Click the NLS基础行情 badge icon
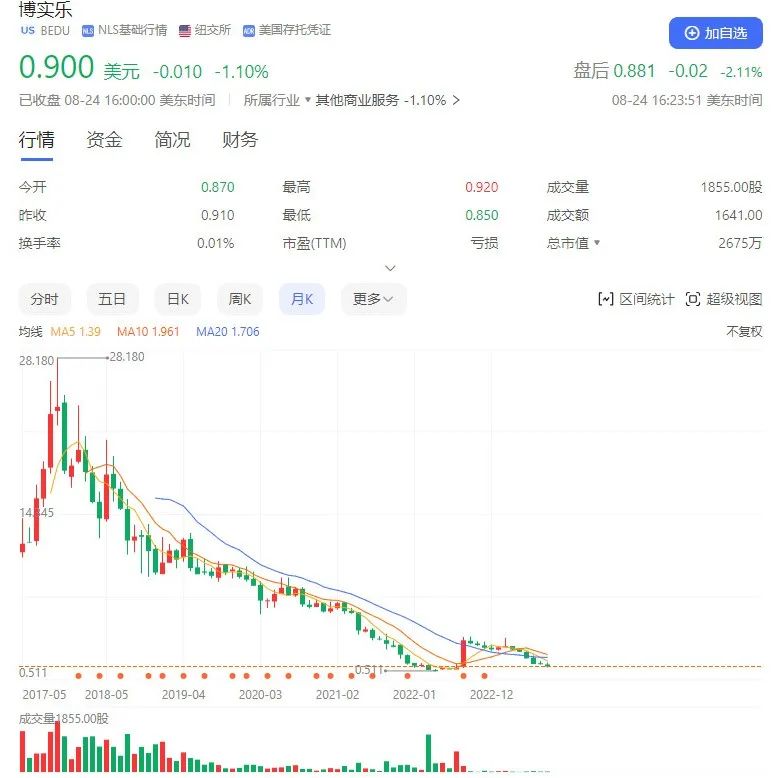The width and height of the screenshot is (777, 778). point(87,30)
